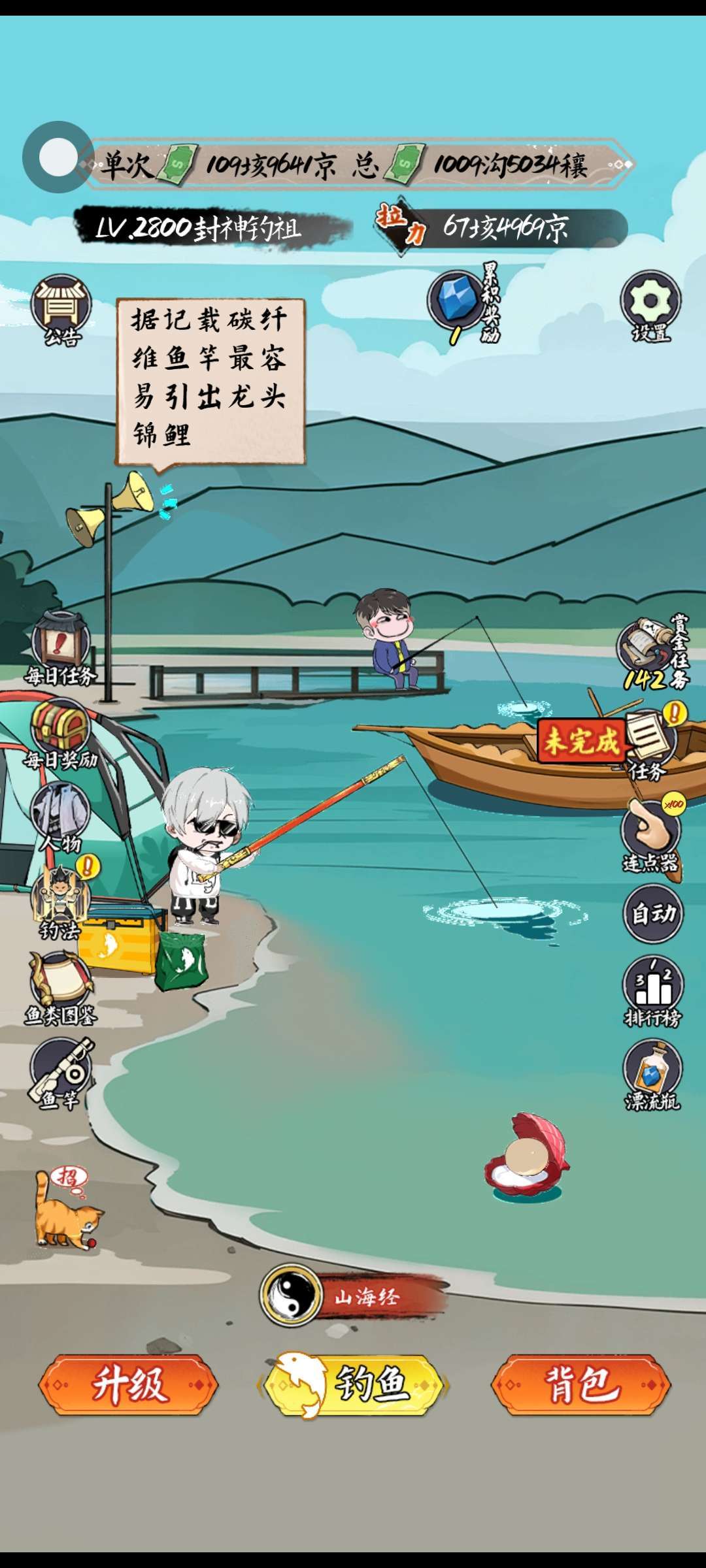The image size is (706, 1568).
Task: Collect the pearl clam shell
Action: (x=527, y=1158)
